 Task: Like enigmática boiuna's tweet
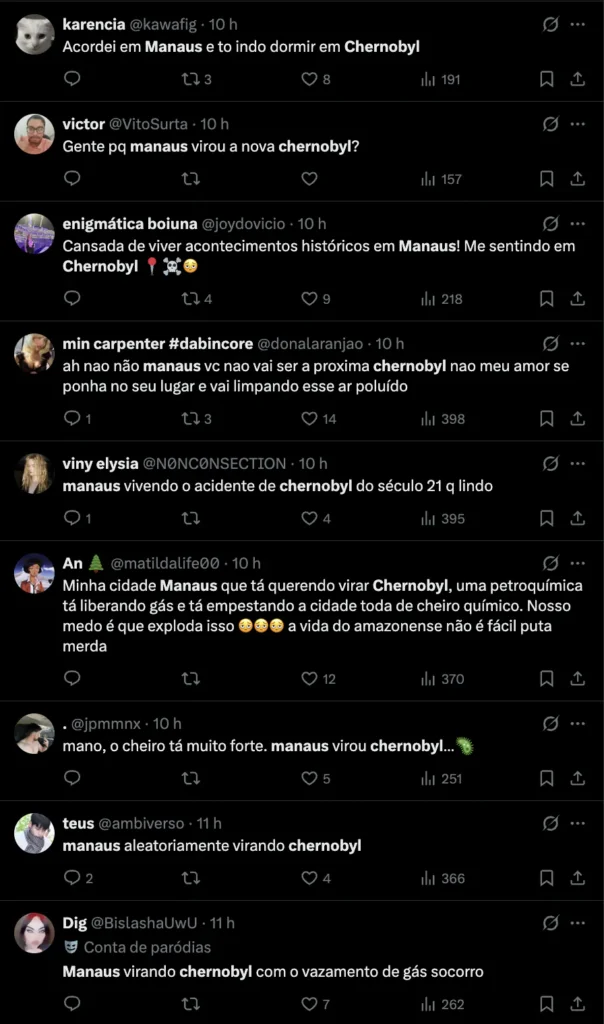click(x=315, y=298)
